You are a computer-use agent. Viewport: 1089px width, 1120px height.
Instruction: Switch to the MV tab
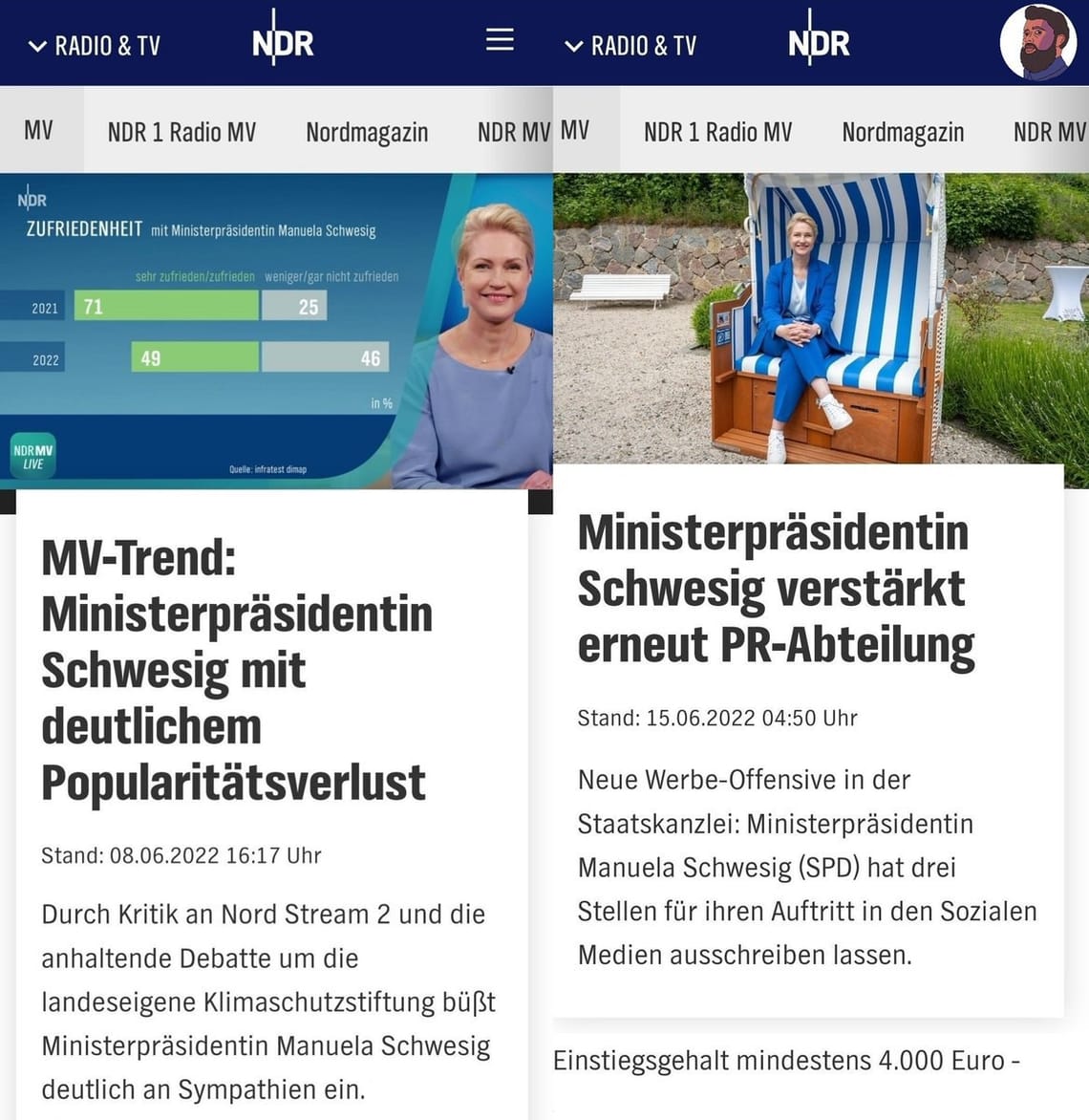tap(38, 130)
